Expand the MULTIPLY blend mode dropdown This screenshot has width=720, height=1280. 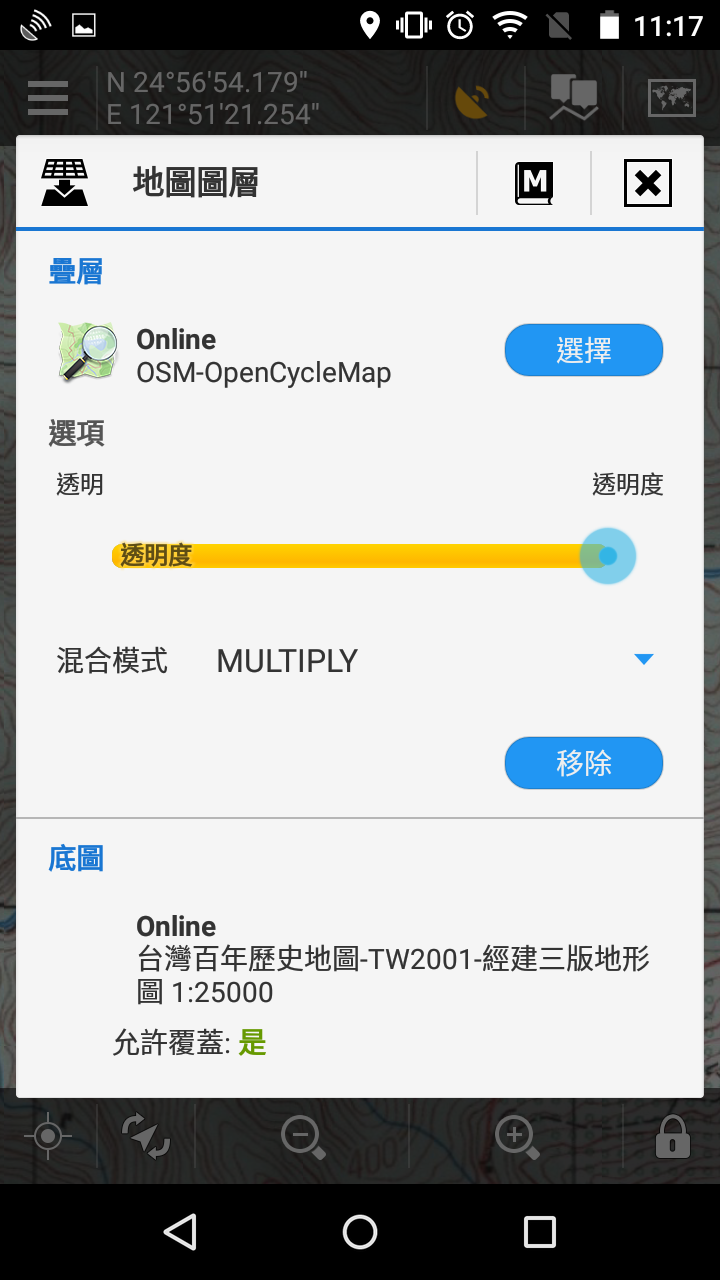(x=643, y=660)
